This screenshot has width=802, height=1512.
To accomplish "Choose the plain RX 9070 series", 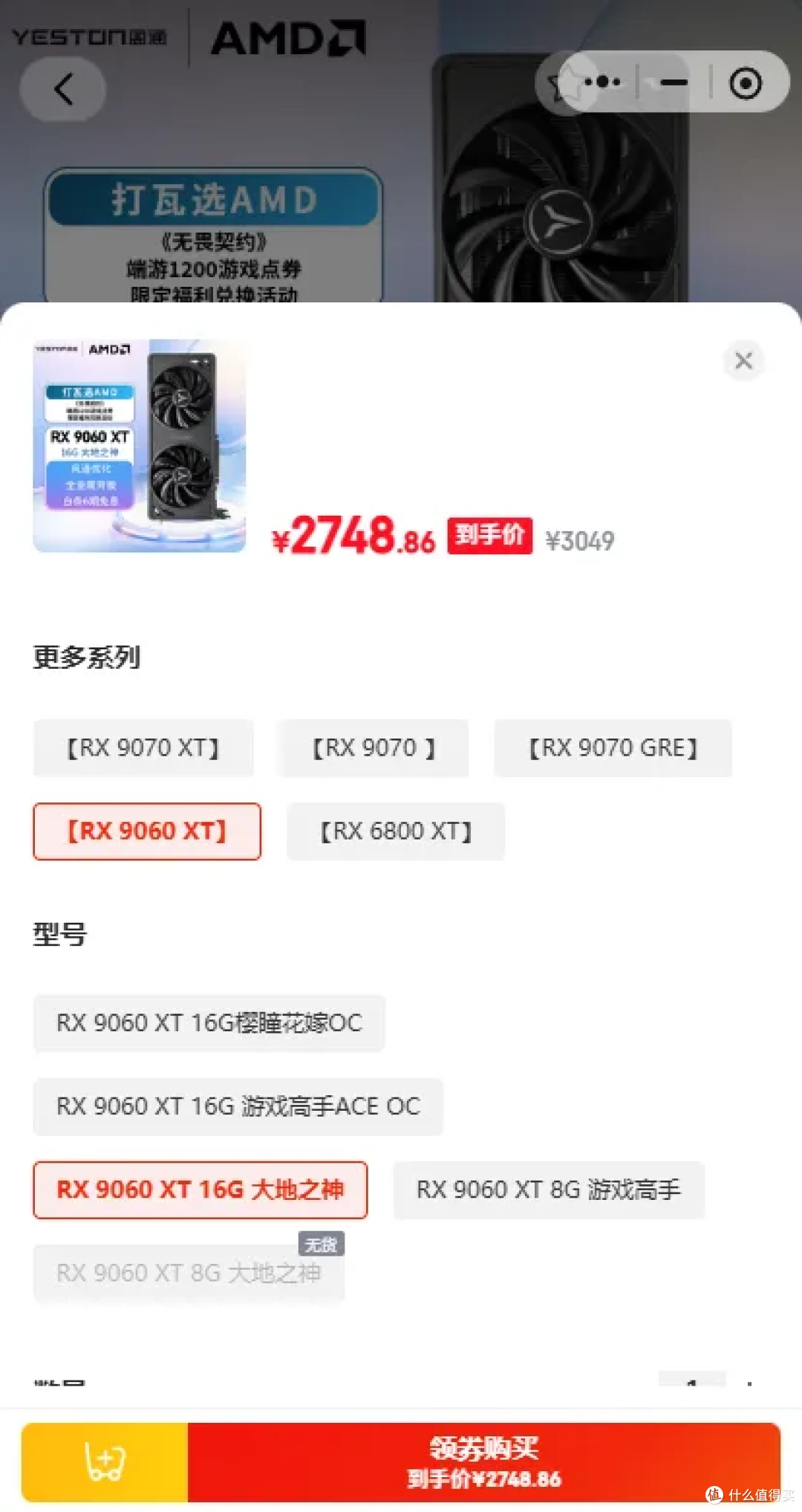I will point(374,747).
